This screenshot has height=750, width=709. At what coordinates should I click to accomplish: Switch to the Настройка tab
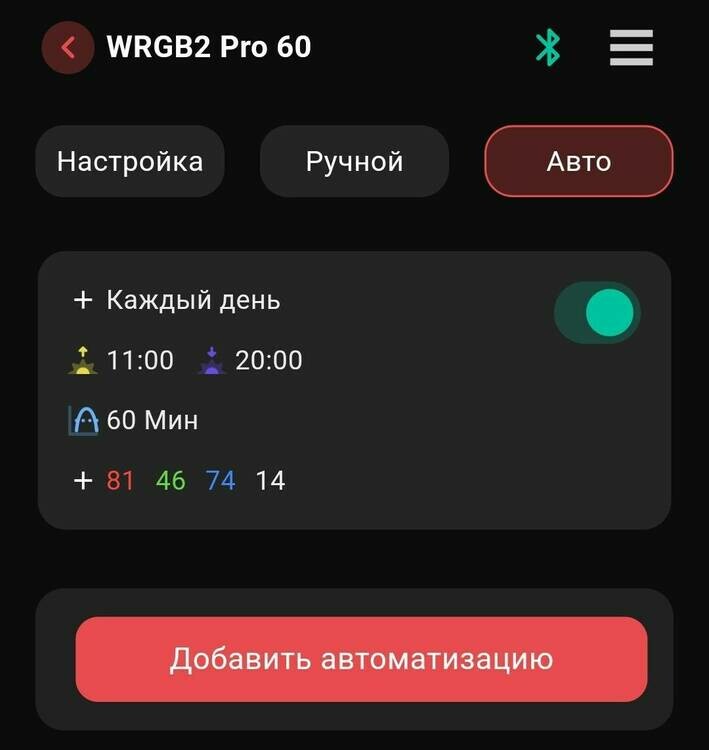(x=130, y=161)
